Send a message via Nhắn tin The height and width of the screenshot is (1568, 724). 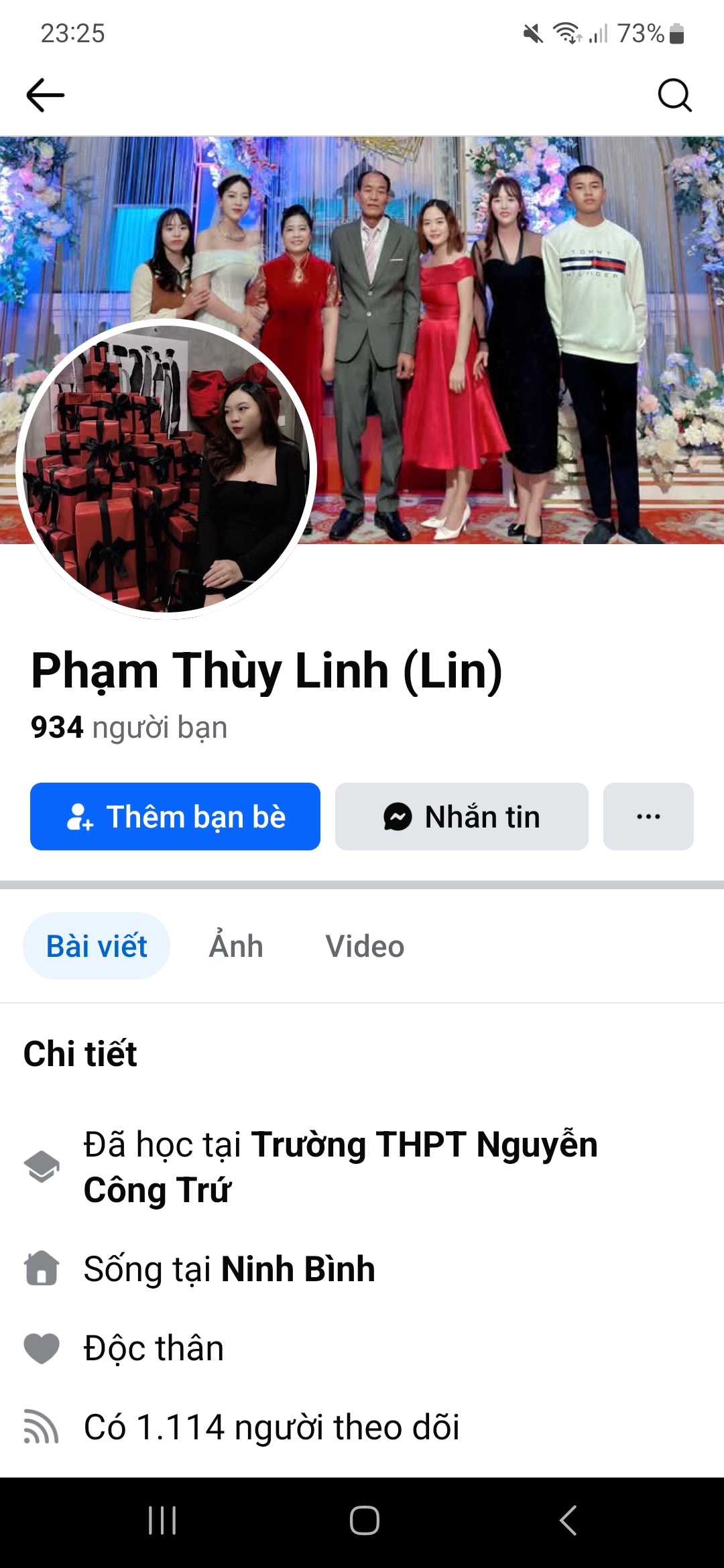(461, 816)
